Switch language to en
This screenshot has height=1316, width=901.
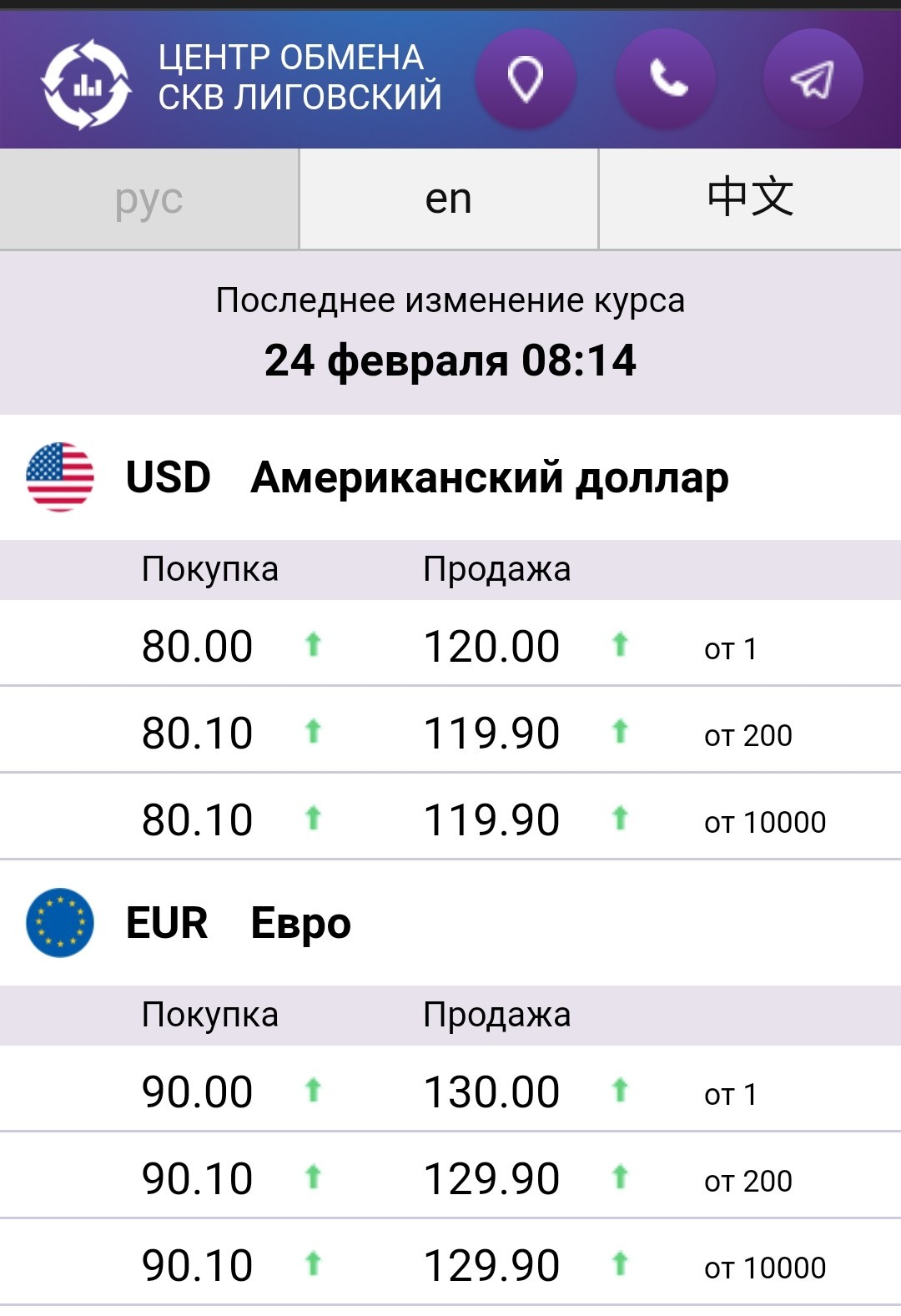(x=449, y=199)
